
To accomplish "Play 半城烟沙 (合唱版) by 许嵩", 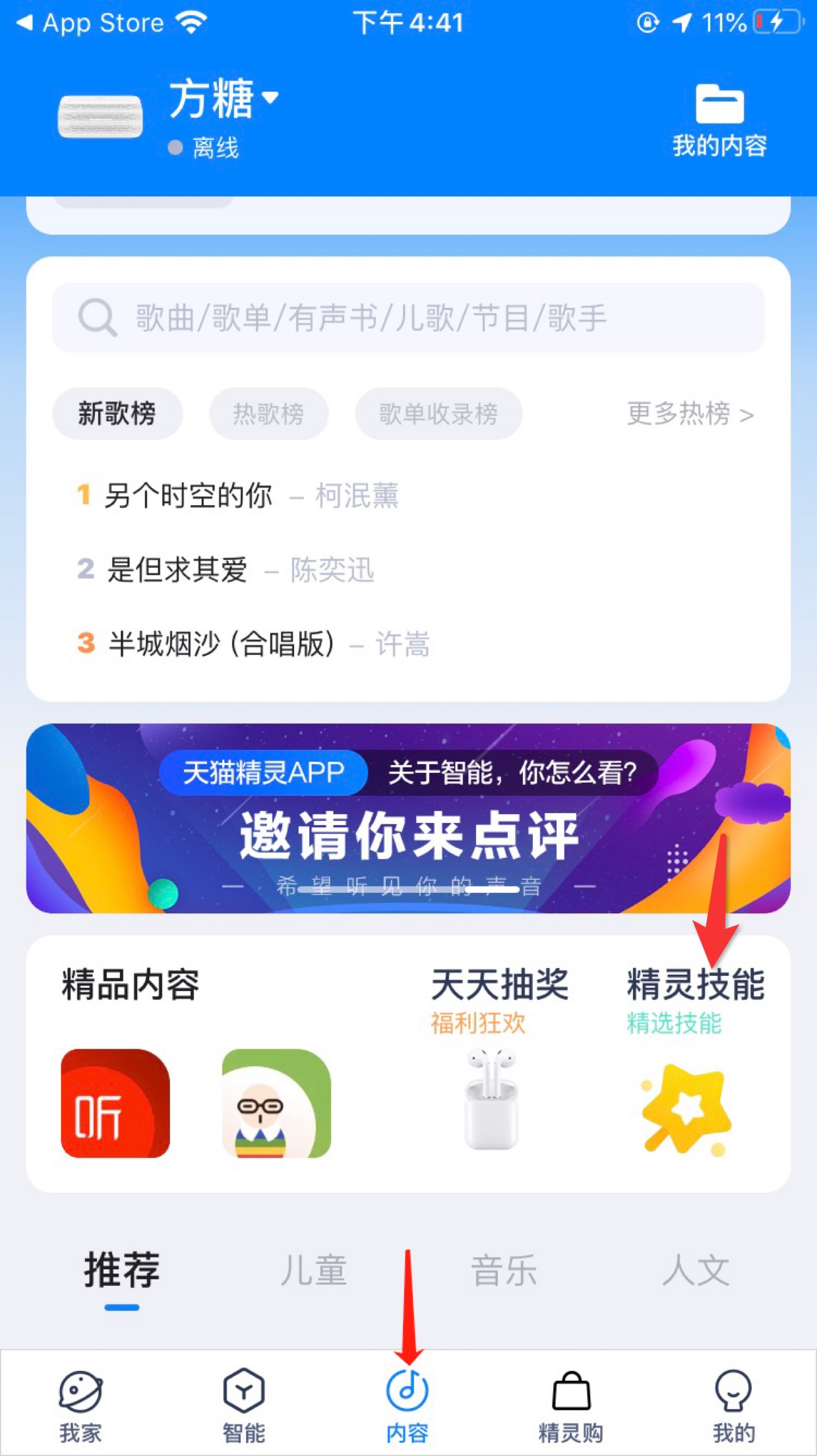I will (253, 644).
